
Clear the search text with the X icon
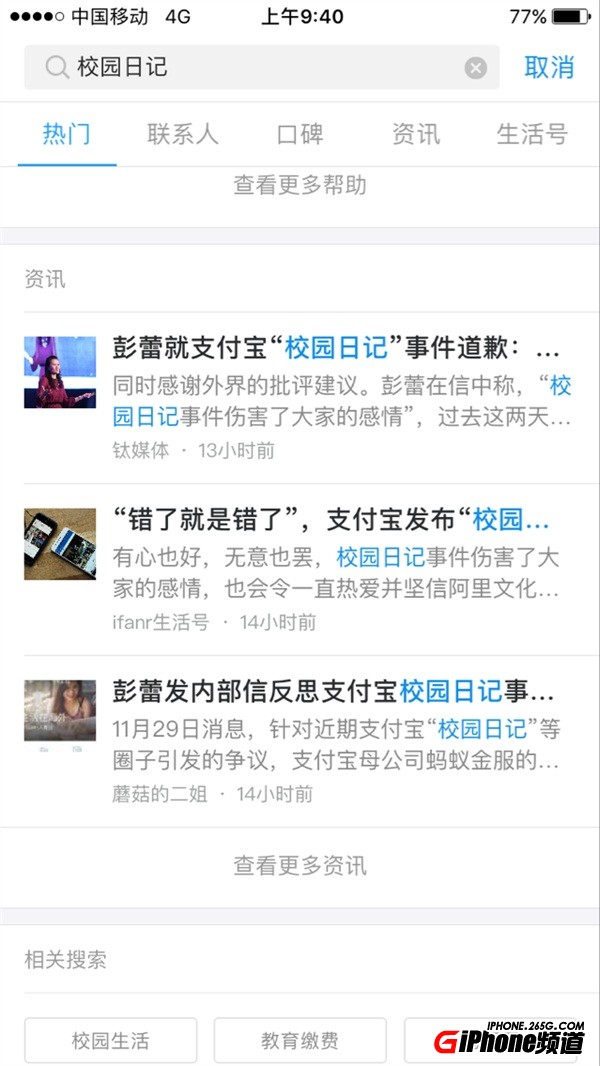[x=476, y=68]
